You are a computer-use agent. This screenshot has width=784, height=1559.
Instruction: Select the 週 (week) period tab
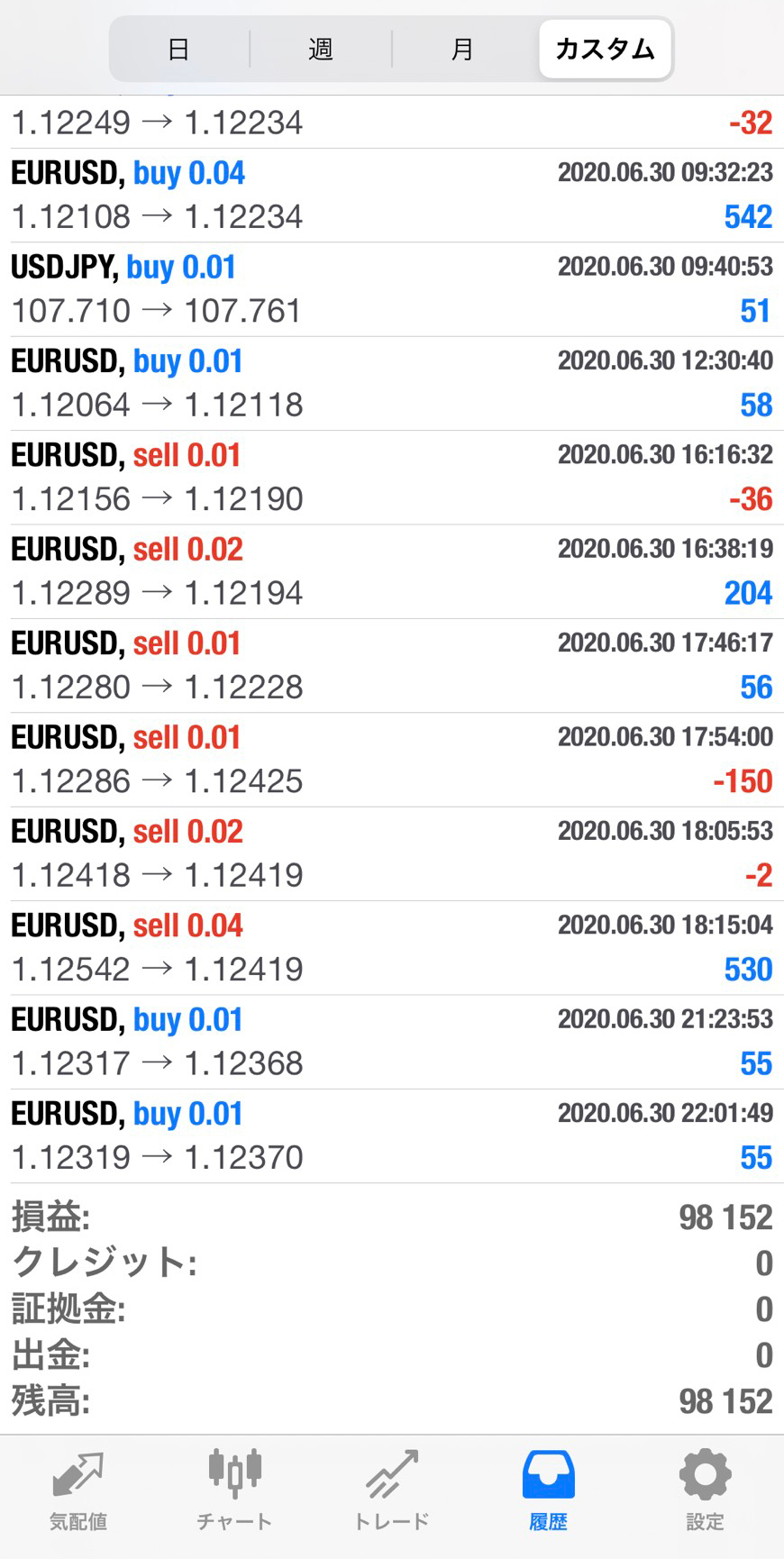(x=321, y=49)
